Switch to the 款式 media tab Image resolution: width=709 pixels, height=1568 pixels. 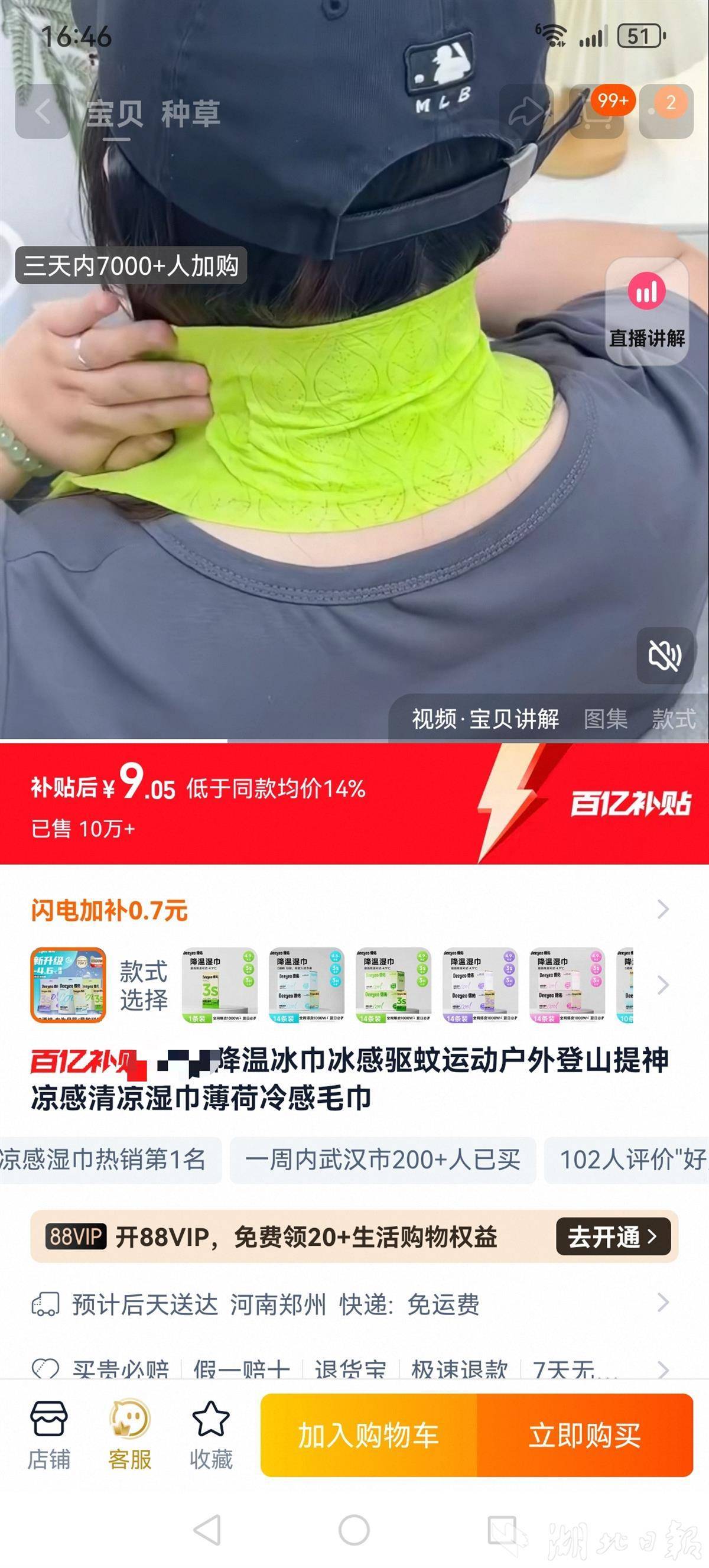tap(673, 719)
